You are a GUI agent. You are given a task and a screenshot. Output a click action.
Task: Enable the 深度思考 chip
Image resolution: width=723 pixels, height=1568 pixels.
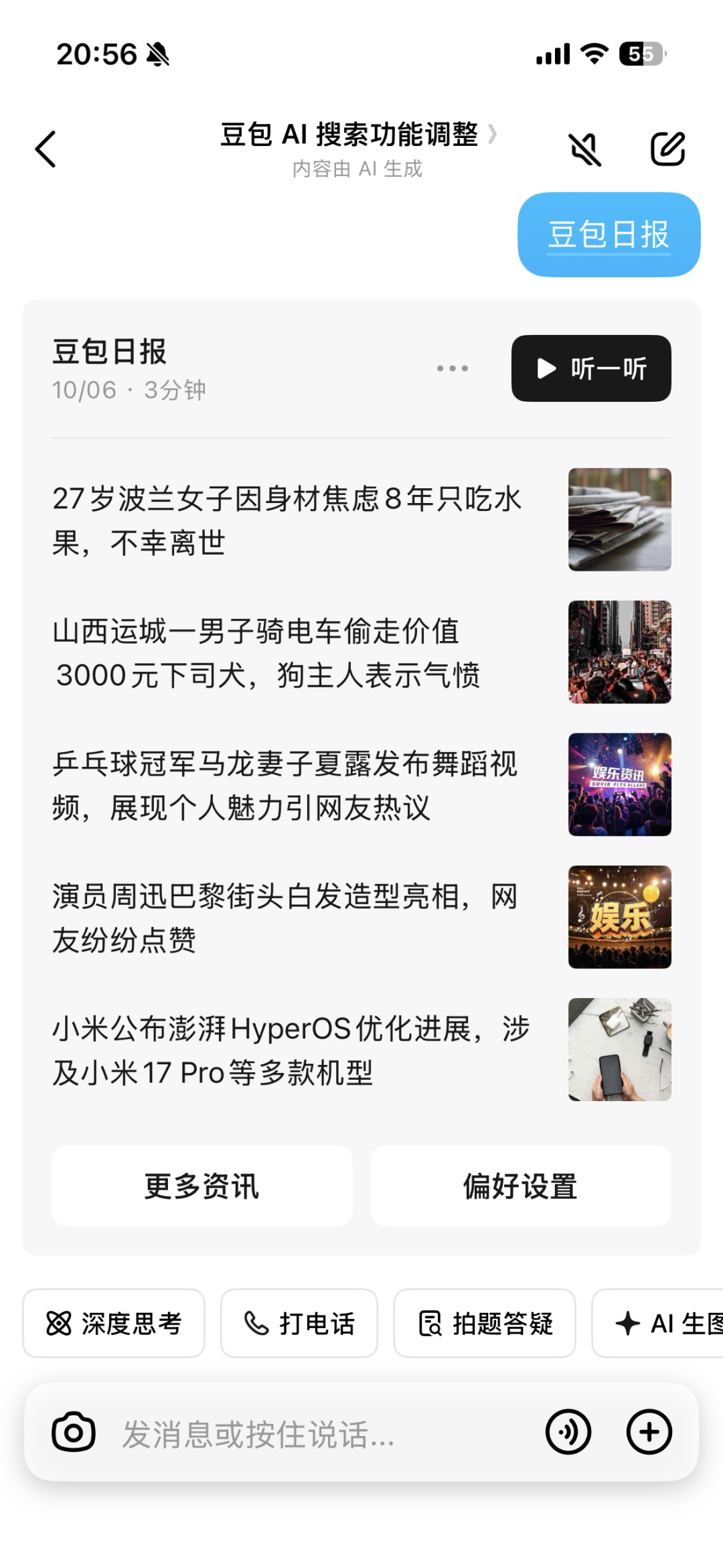tap(114, 1323)
